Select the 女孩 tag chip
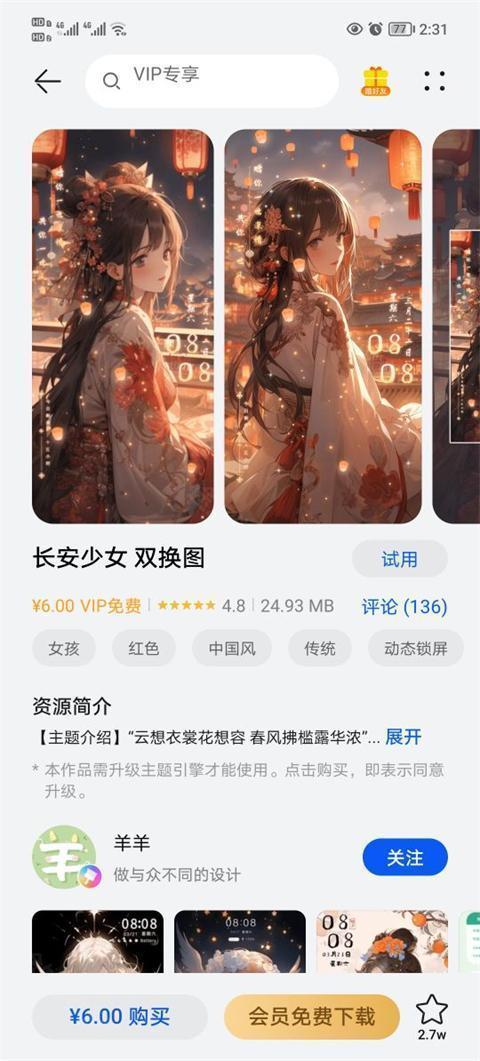 pyautogui.click(x=64, y=648)
